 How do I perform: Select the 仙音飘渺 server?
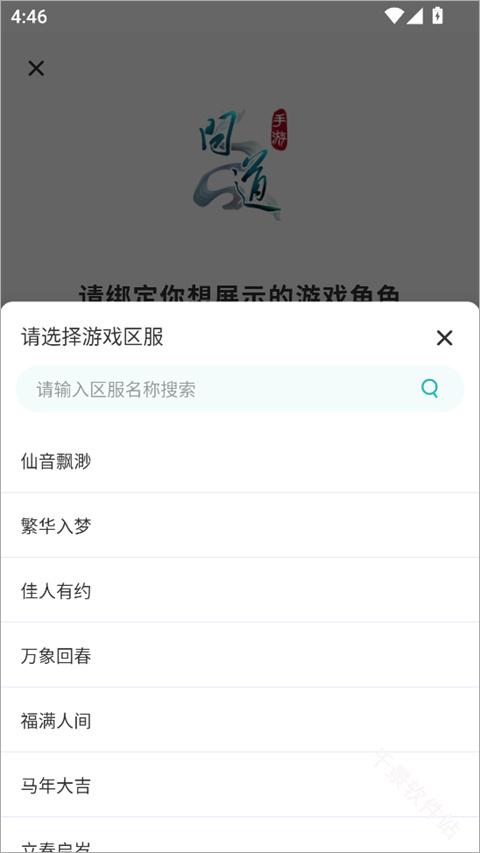(x=240, y=461)
